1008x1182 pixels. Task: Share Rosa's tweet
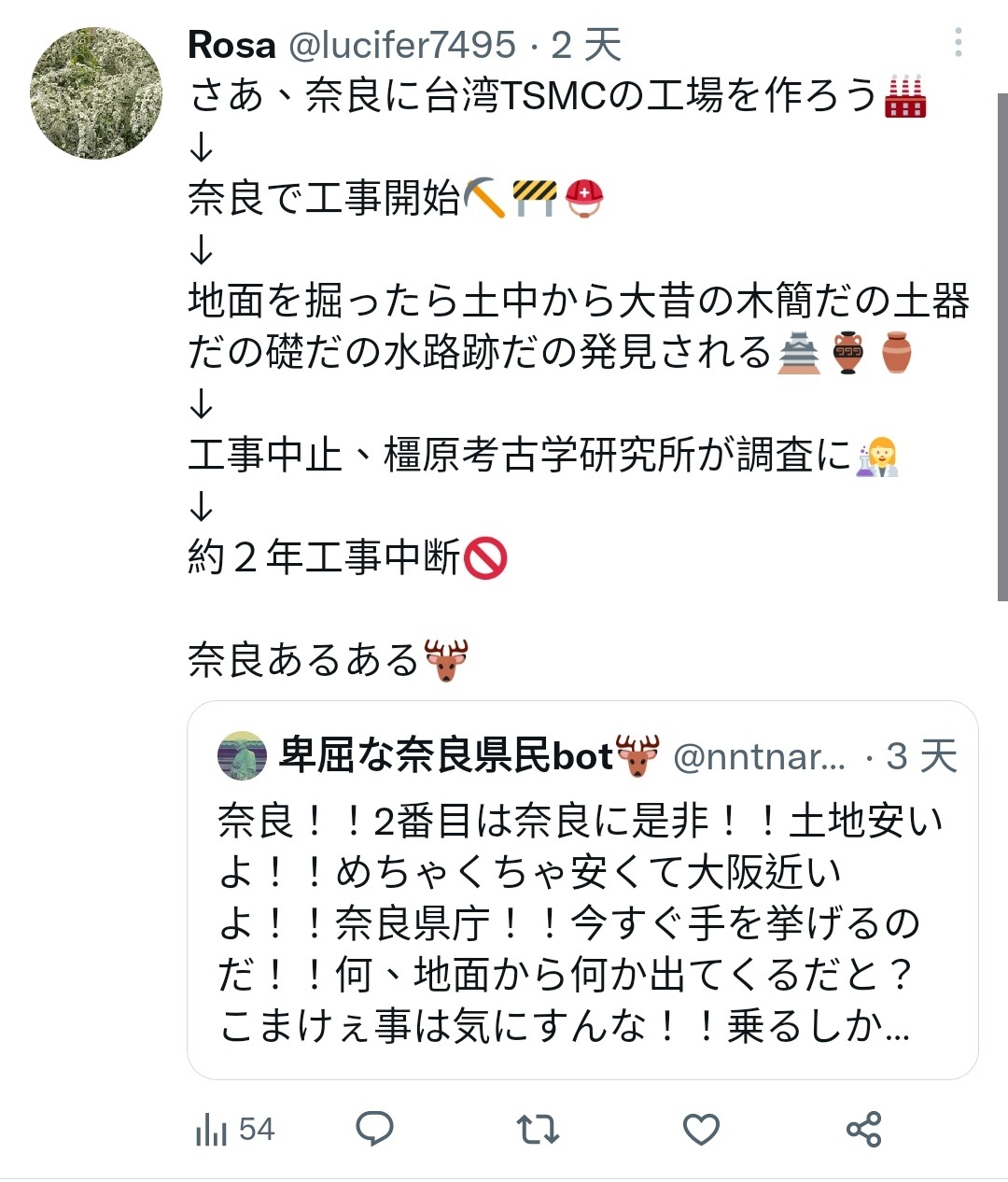point(863,1130)
